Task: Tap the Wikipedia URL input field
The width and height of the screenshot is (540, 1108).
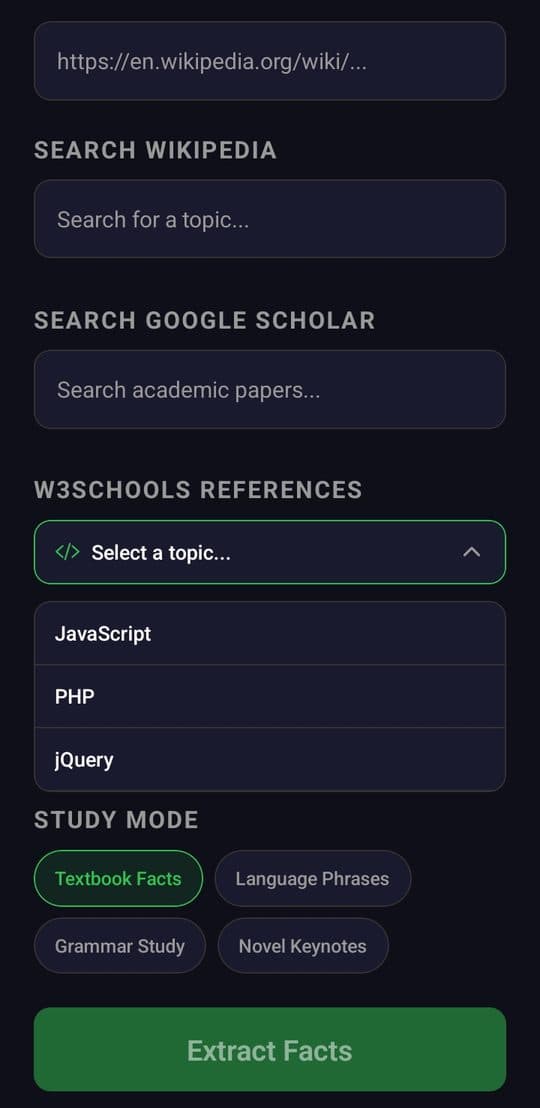Action: 270,61
